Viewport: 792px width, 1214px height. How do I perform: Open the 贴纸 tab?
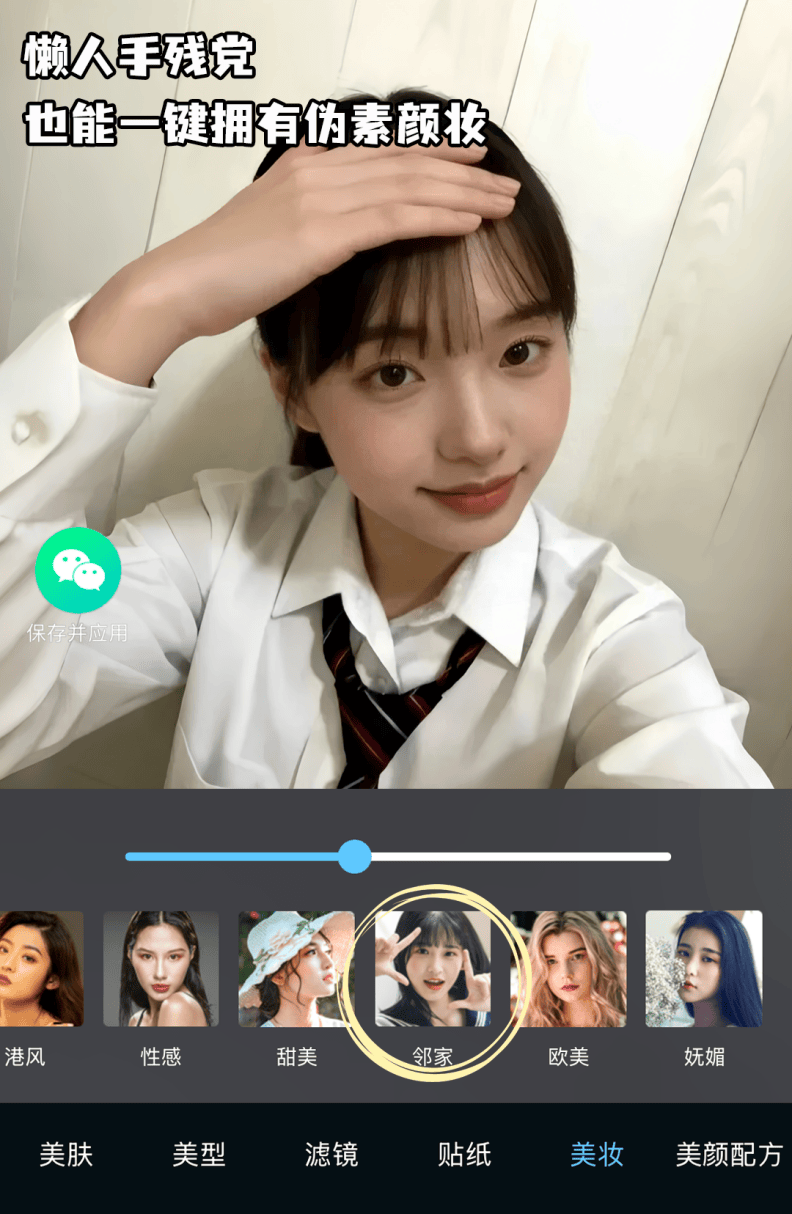click(465, 1155)
